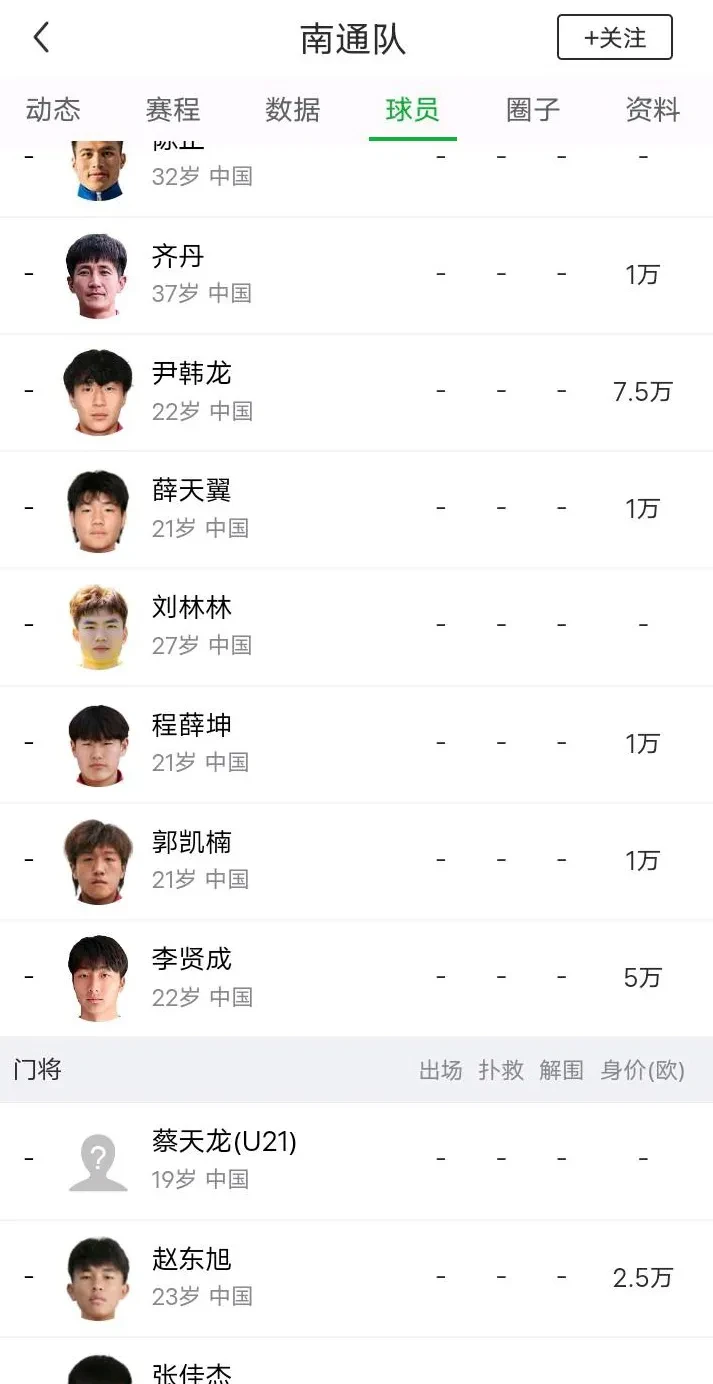View 郭凯楠's player details

click(191, 859)
